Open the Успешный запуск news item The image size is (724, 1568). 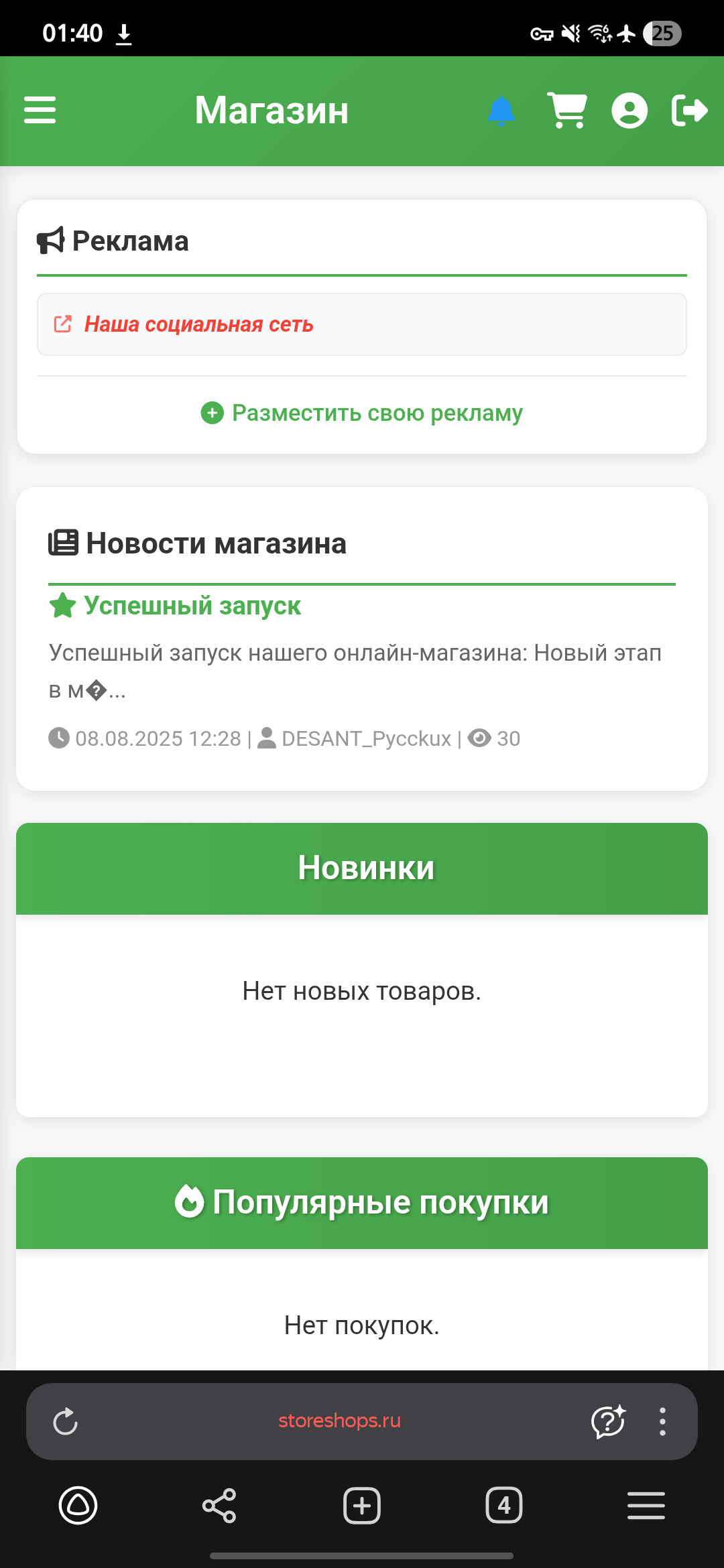coord(192,606)
